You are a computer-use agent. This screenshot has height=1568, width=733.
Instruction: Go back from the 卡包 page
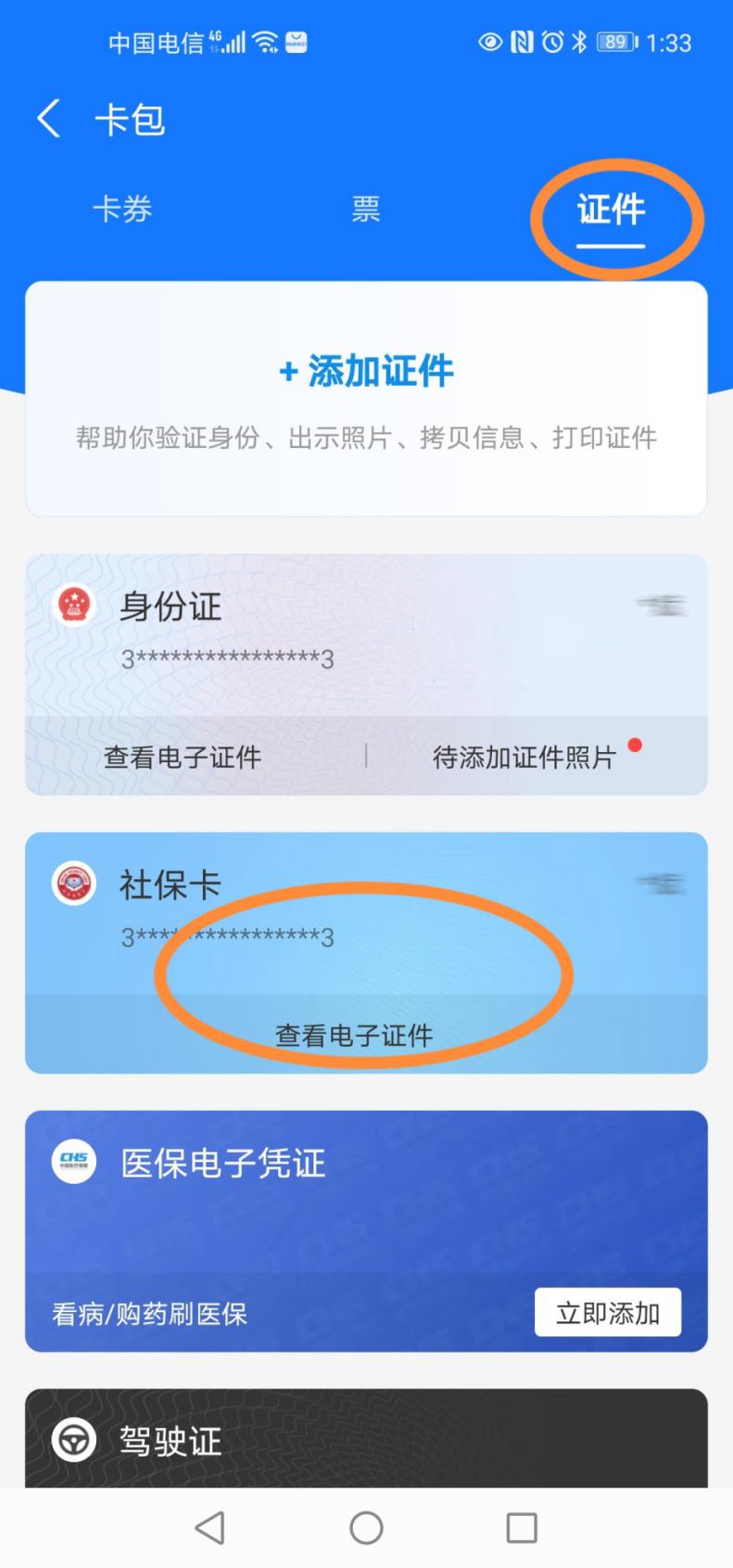[x=49, y=120]
